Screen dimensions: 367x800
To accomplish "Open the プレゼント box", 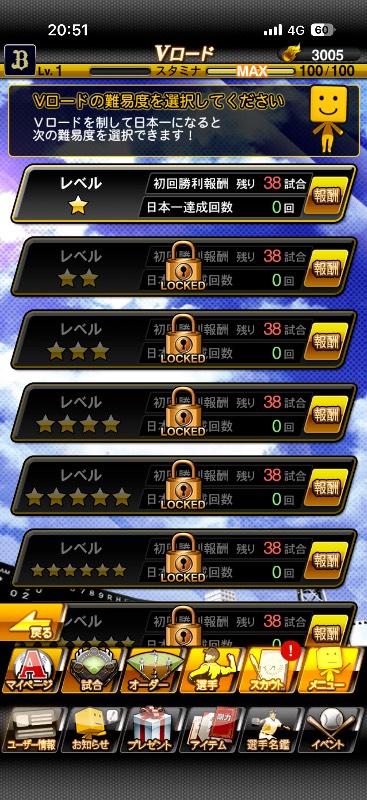I will click(152, 730).
